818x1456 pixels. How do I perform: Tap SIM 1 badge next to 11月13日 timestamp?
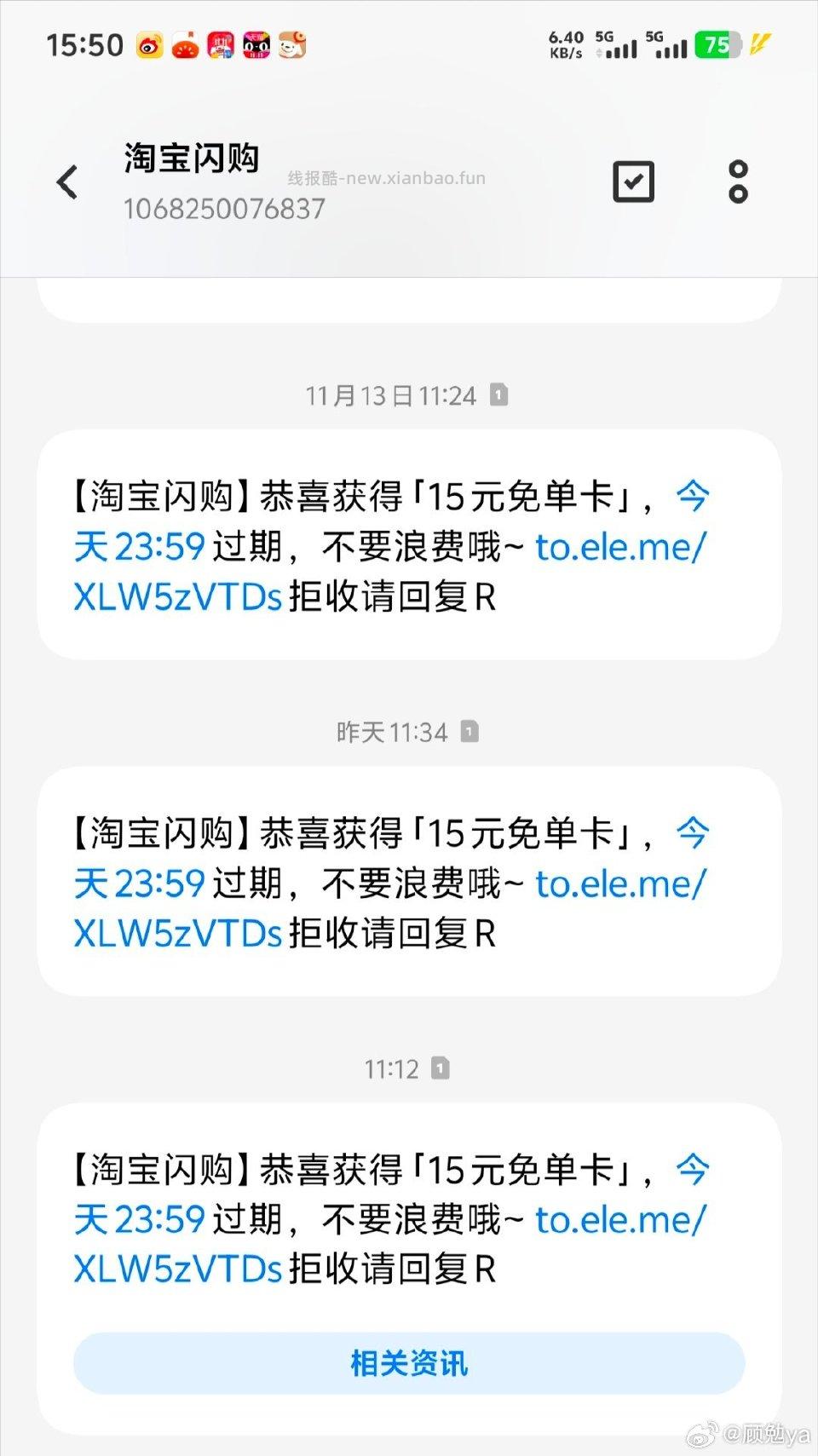pos(501,394)
